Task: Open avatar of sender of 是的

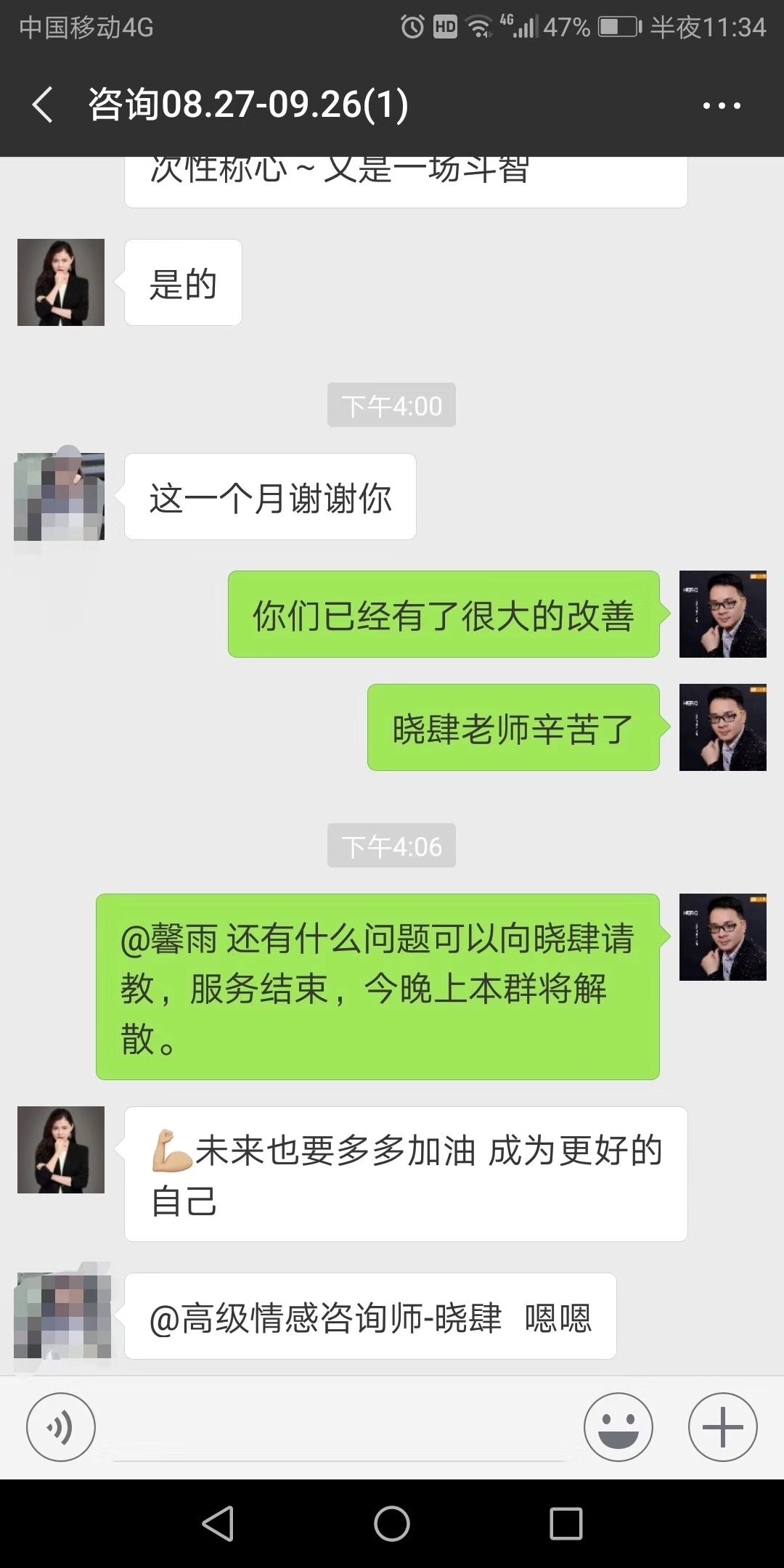Action: 61,282
